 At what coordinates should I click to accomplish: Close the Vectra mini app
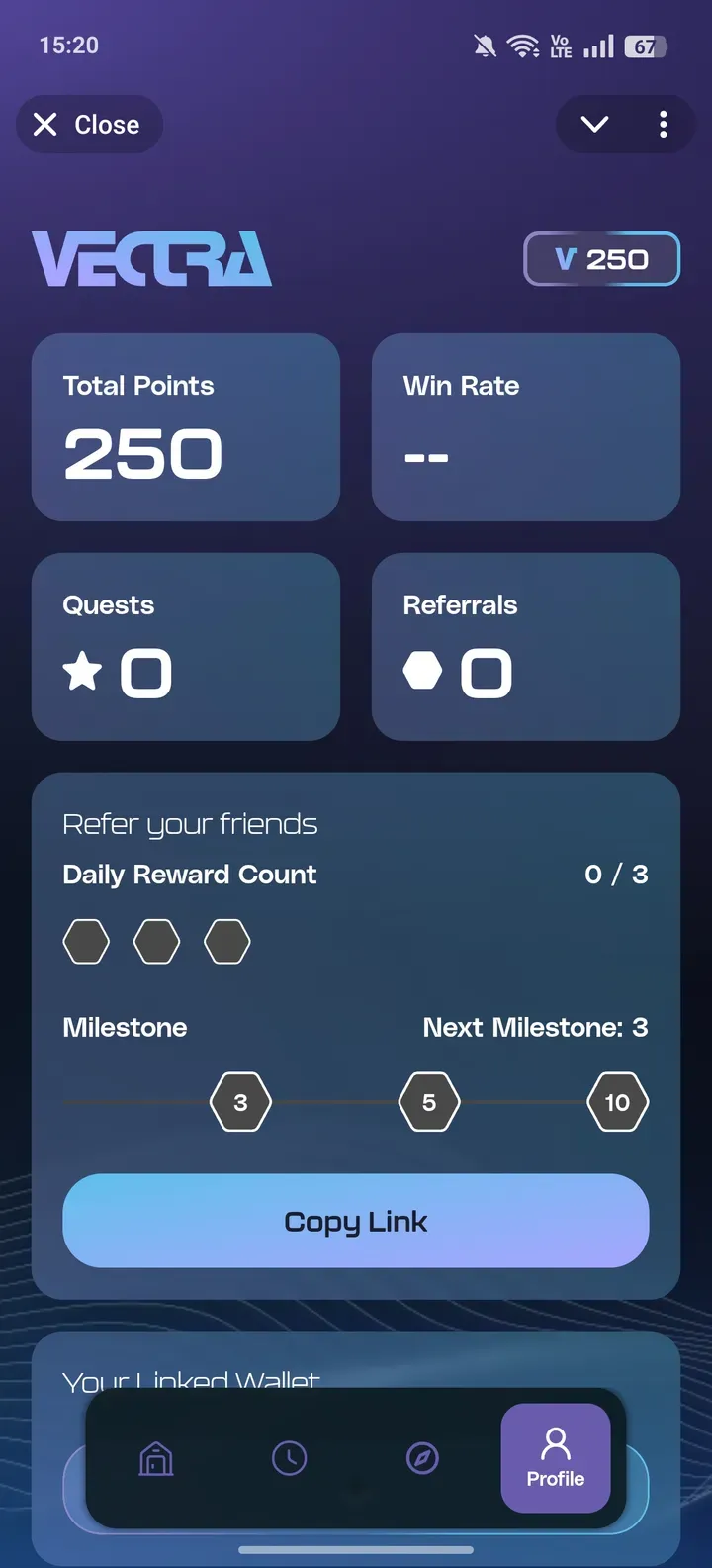(88, 125)
